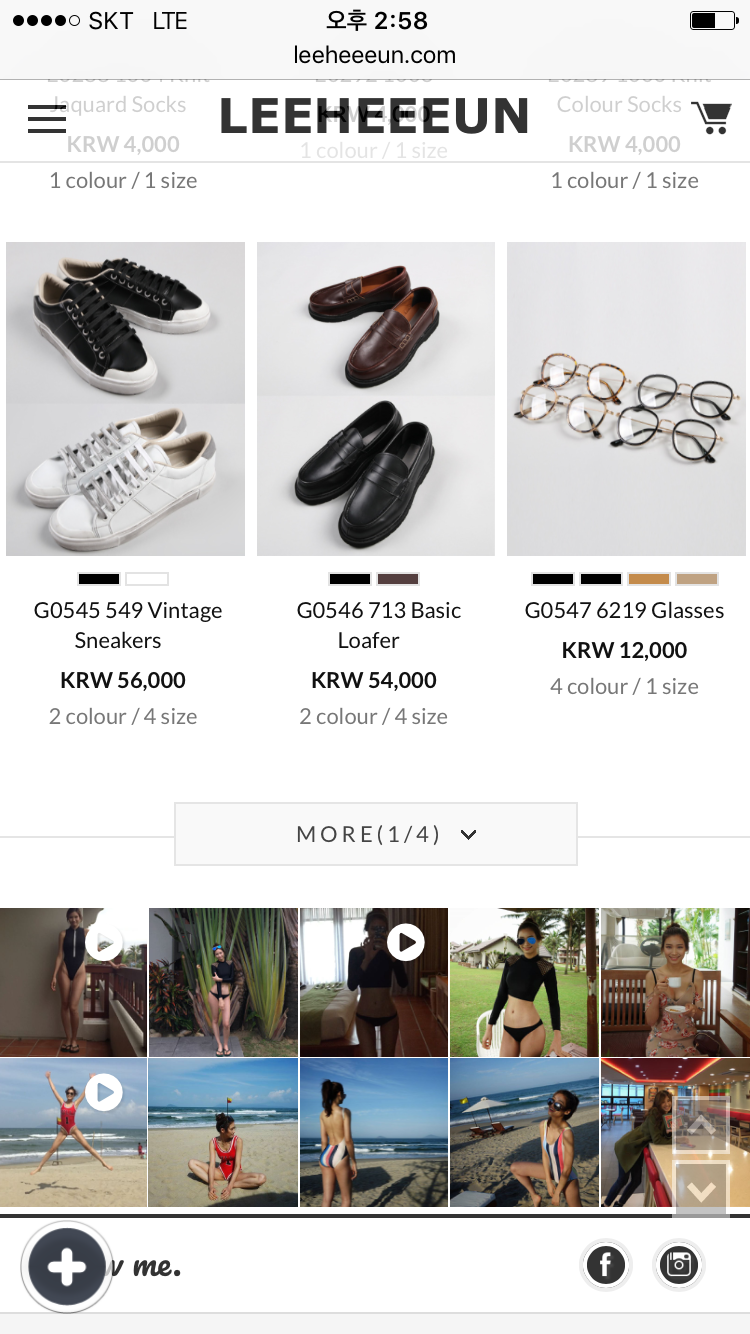Jump to bottom with down arrow
The width and height of the screenshot is (750, 1334).
[x=702, y=1189]
